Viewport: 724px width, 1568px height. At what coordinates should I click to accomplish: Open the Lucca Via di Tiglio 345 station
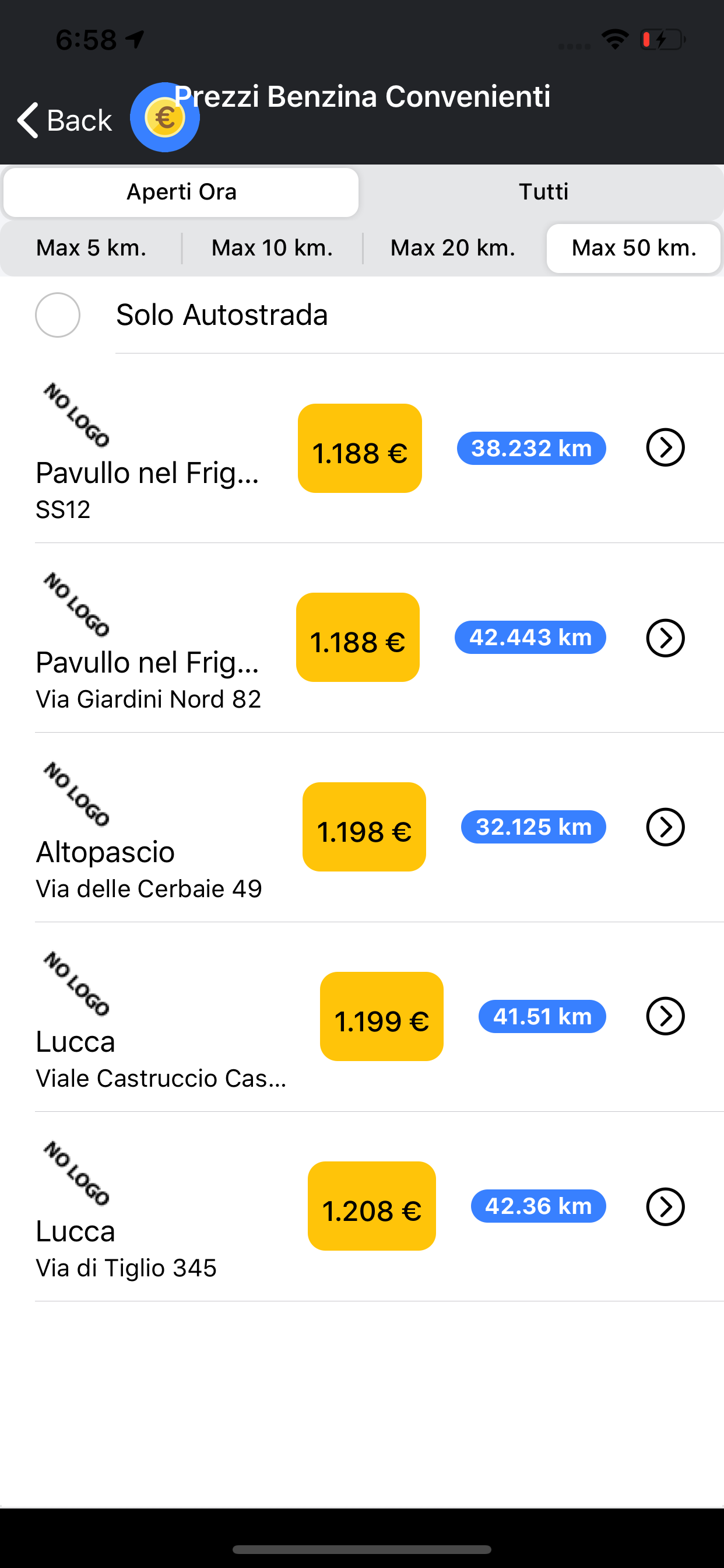(362, 1207)
